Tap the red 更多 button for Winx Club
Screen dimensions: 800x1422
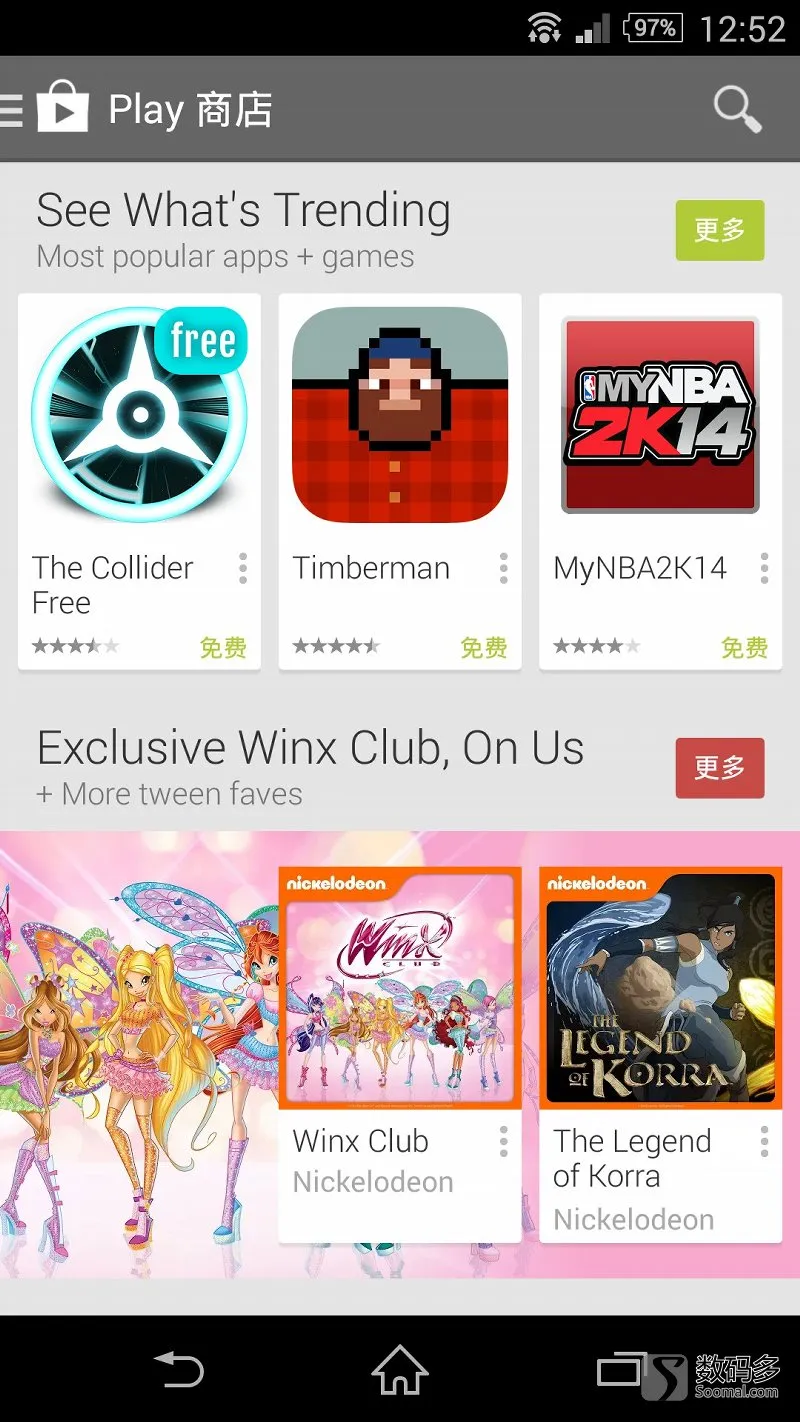(x=720, y=768)
